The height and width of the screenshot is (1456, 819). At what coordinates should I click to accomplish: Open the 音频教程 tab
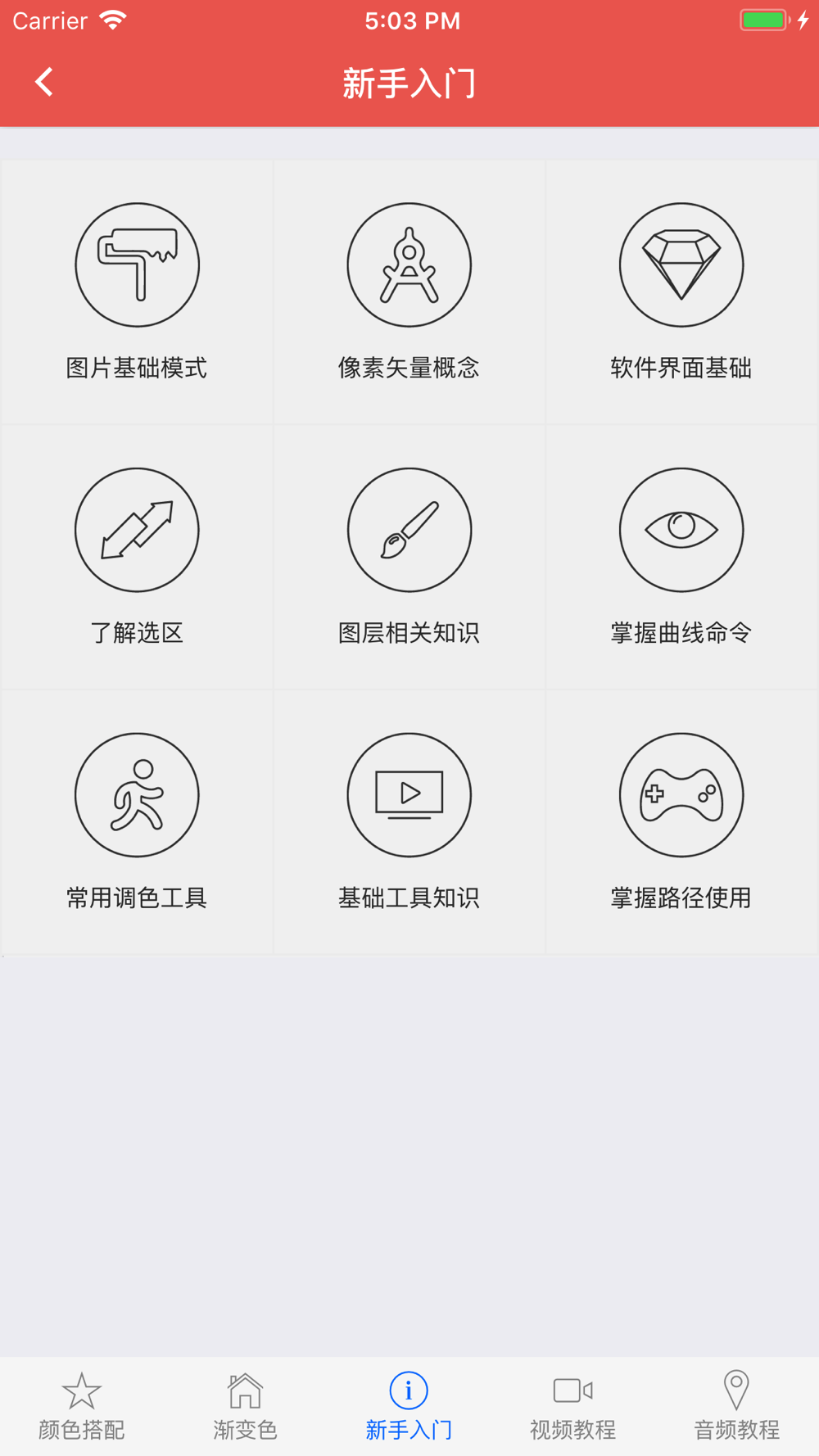click(737, 1407)
